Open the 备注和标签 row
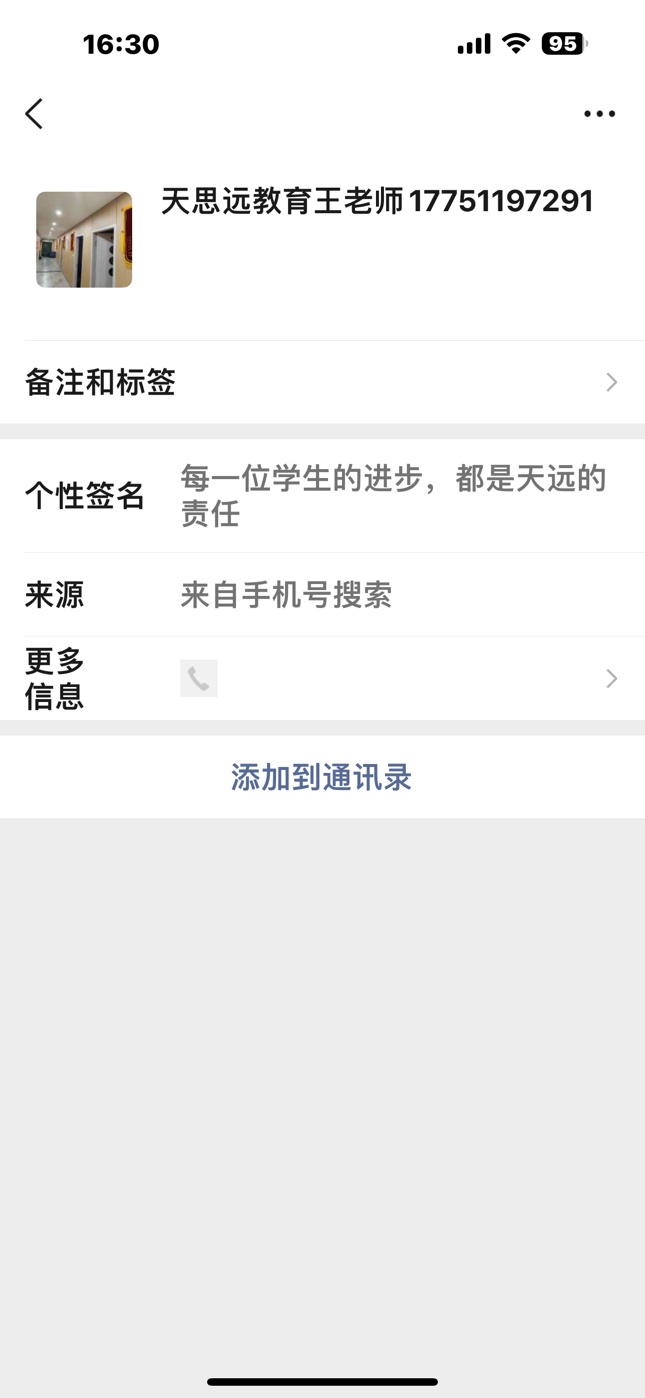Screen dimensions: 645x1398 [x=322, y=382]
